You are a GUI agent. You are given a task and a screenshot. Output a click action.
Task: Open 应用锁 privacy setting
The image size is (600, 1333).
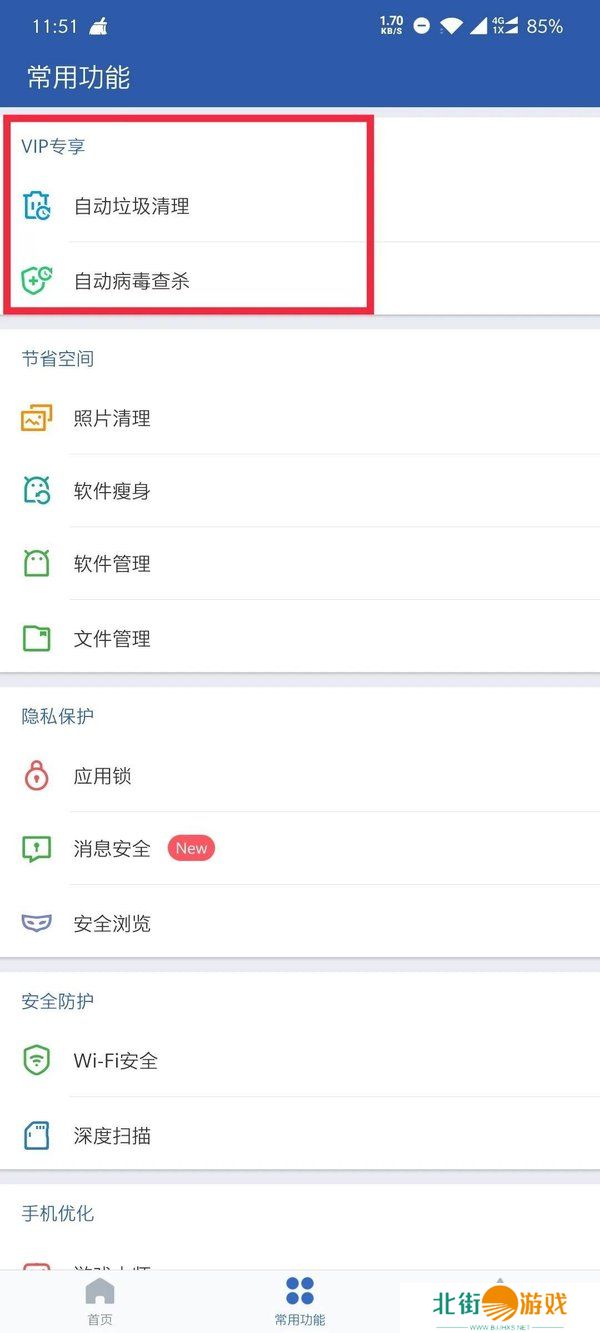pos(102,776)
